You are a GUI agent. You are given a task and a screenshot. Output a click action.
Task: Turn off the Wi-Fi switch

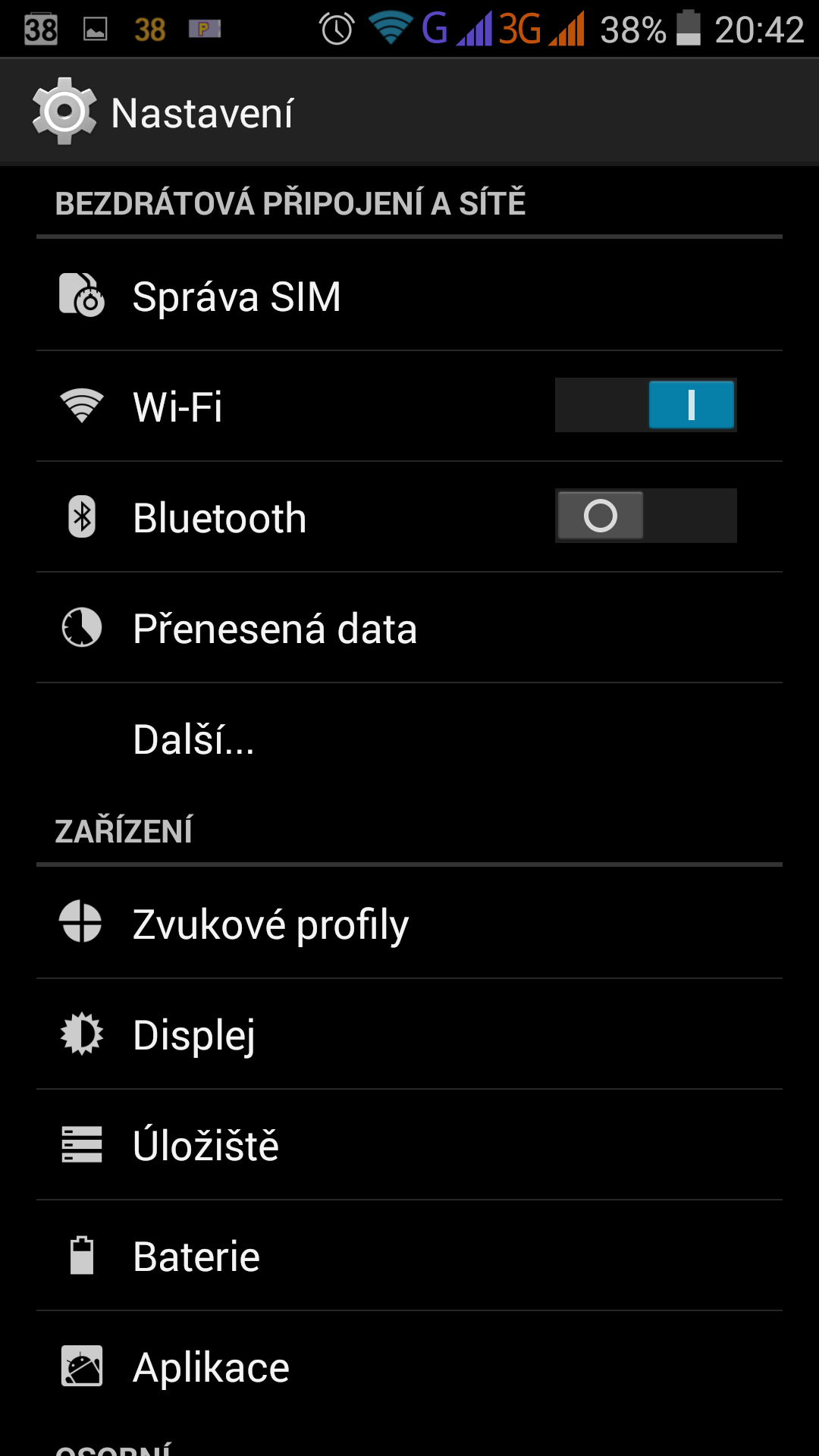click(645, 405)
